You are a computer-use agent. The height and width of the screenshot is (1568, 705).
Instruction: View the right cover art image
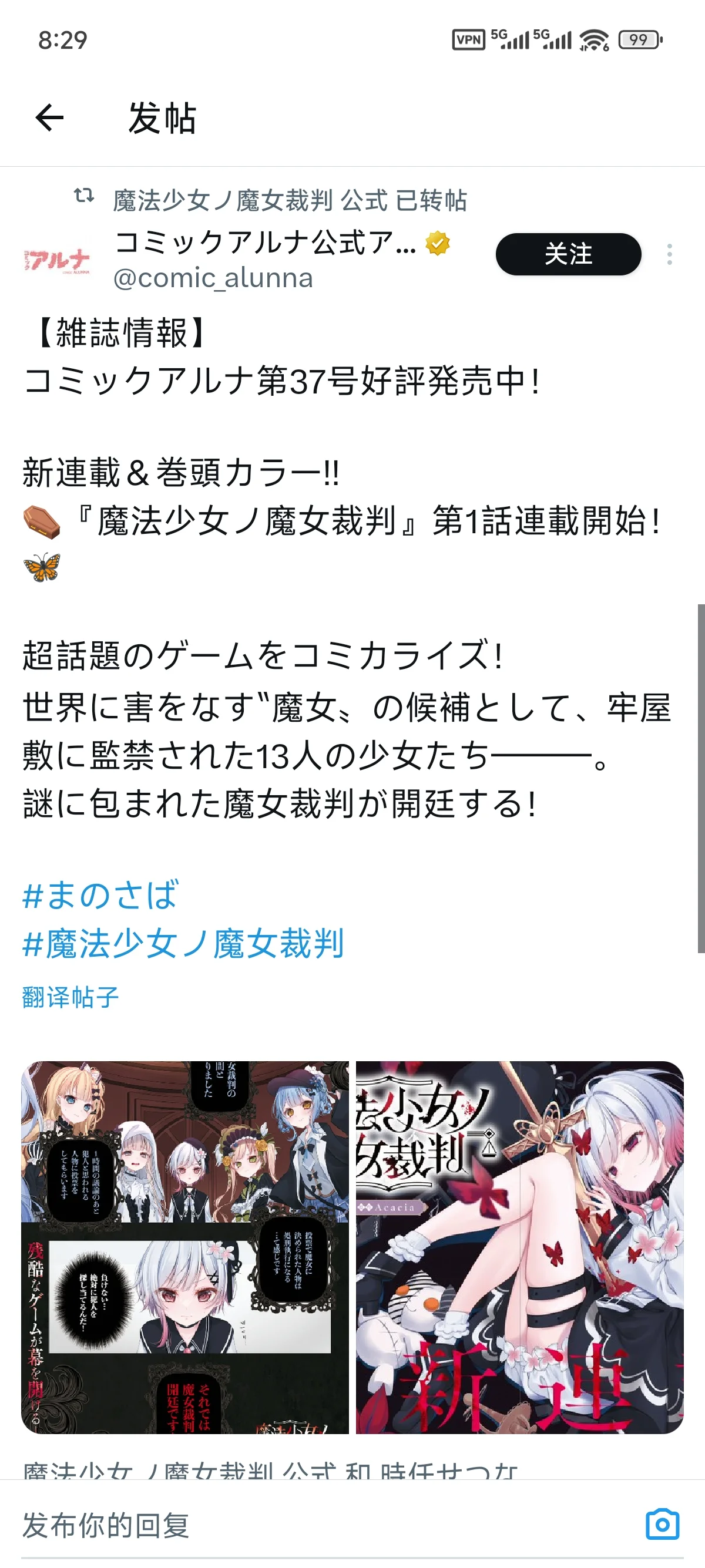click(519, 1247)
